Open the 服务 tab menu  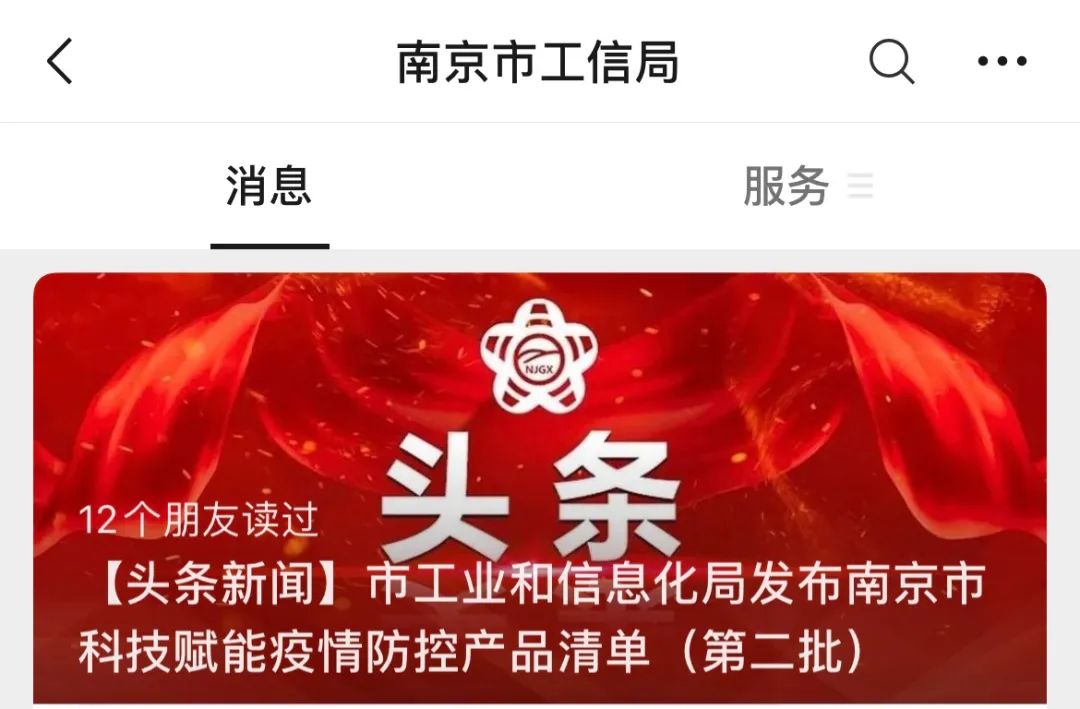click(x=806, y=187)
